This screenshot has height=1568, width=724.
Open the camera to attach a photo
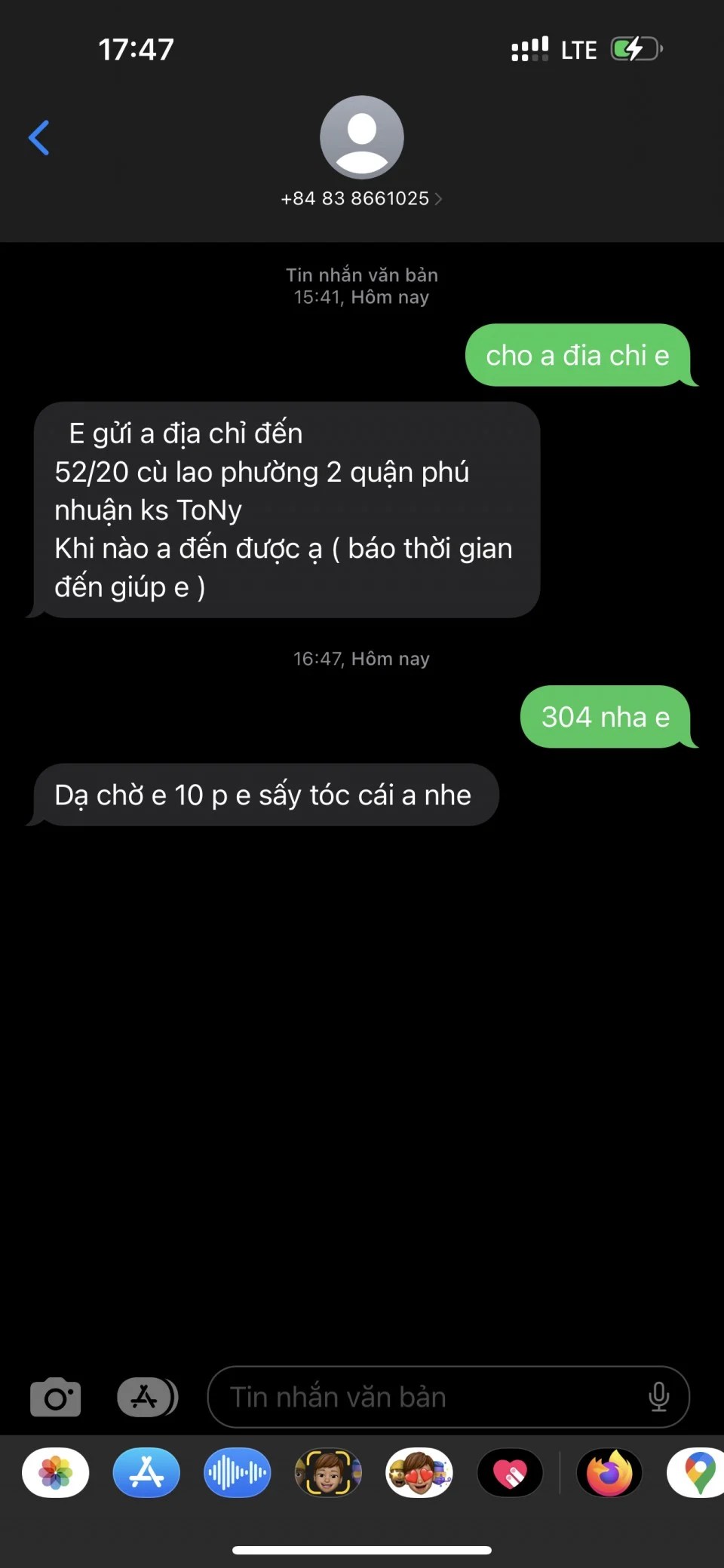pos(55,1397)
